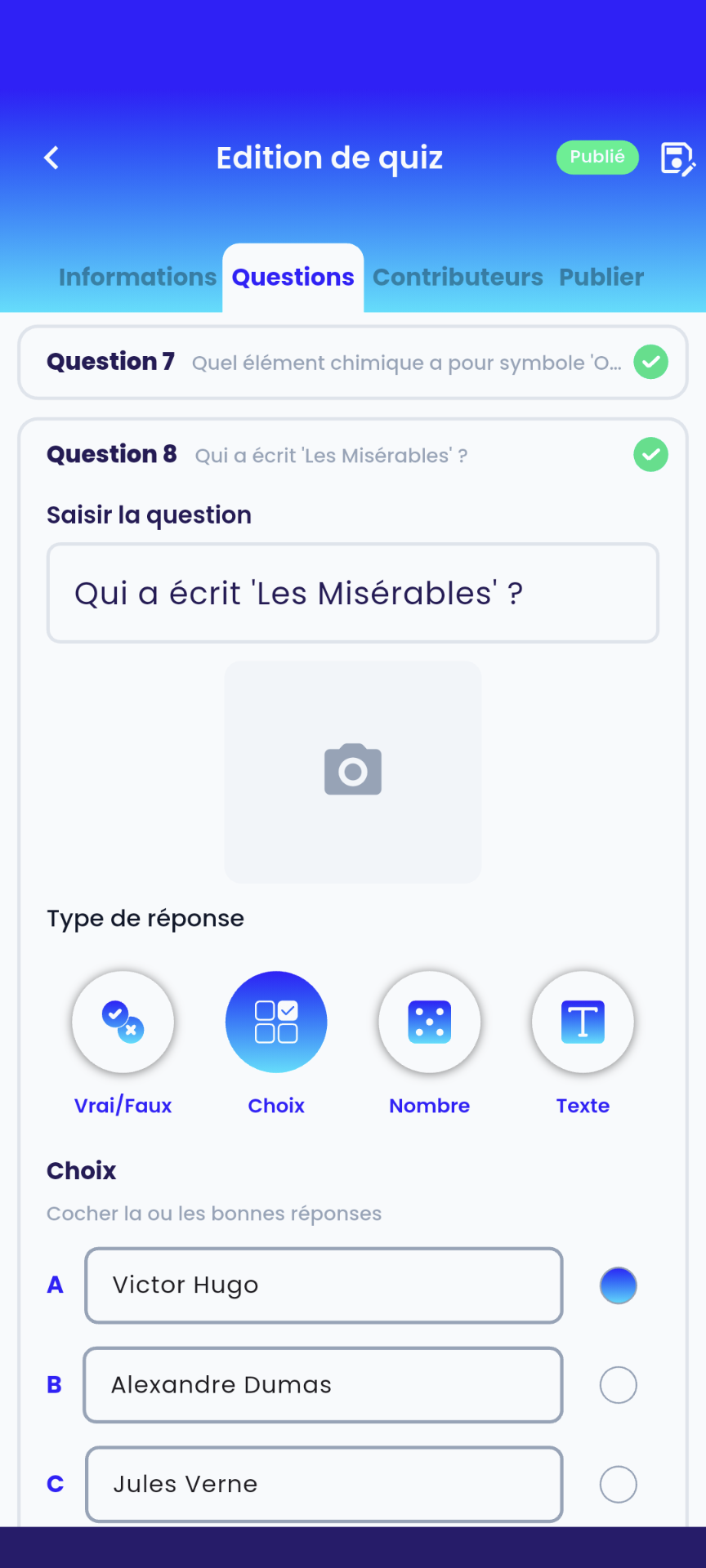This screenshot has height=1568, width=706.
Task: Select the Choix answer type
Action: point(276,1022)
